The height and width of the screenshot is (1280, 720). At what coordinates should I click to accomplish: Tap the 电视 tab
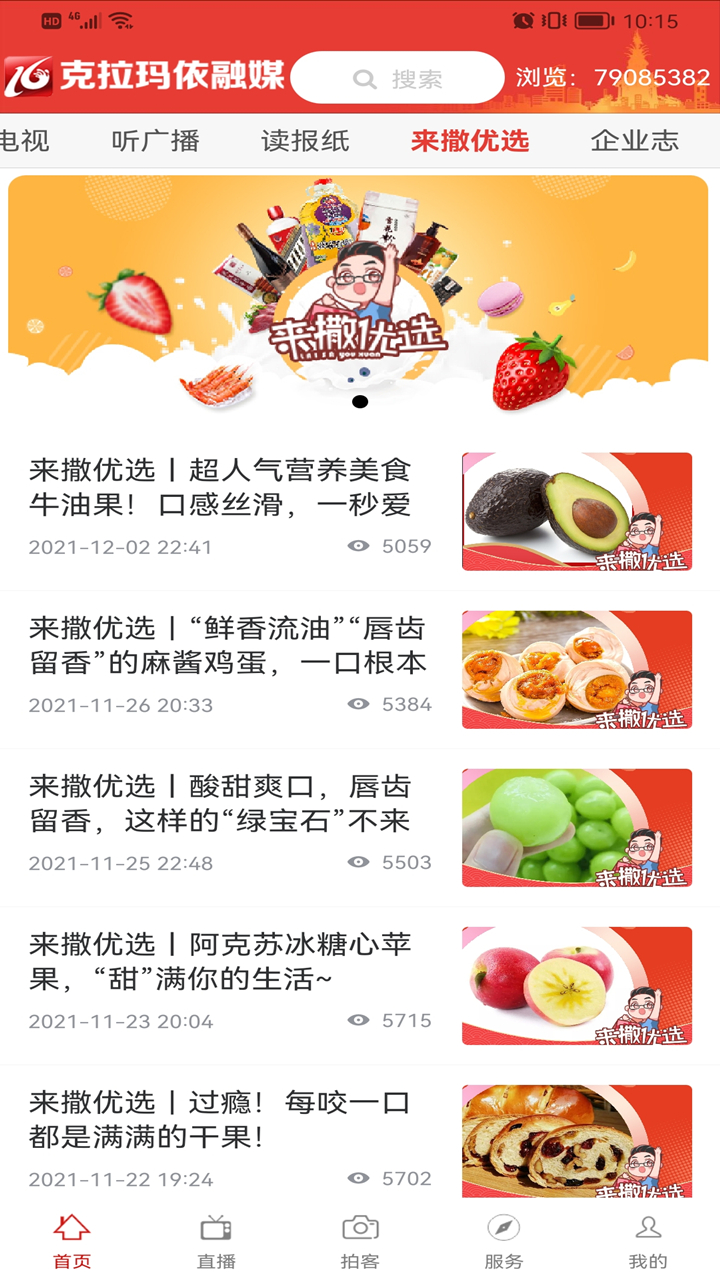[x=24, y=141]
